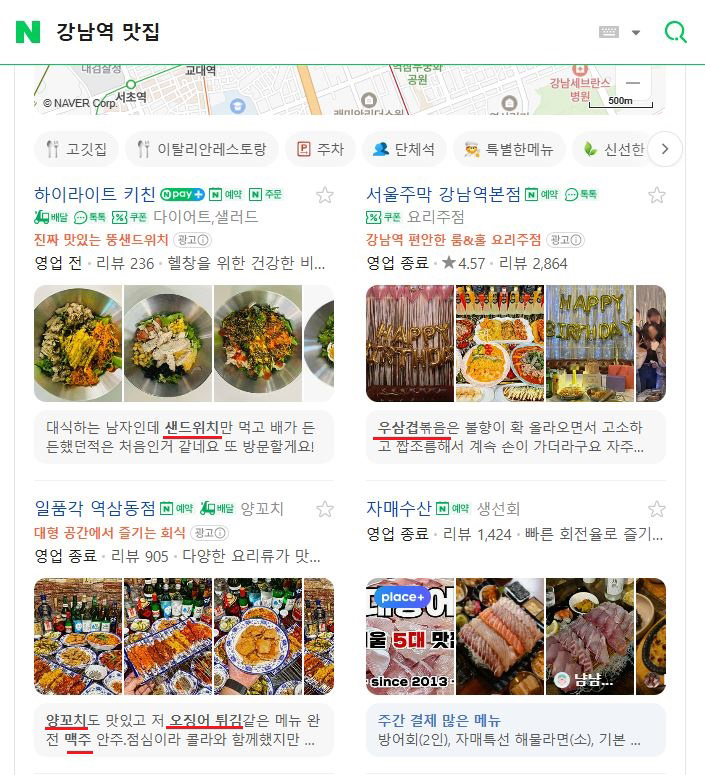
Task: Star 자매수산 as a favorite
Action: (656, 509)
